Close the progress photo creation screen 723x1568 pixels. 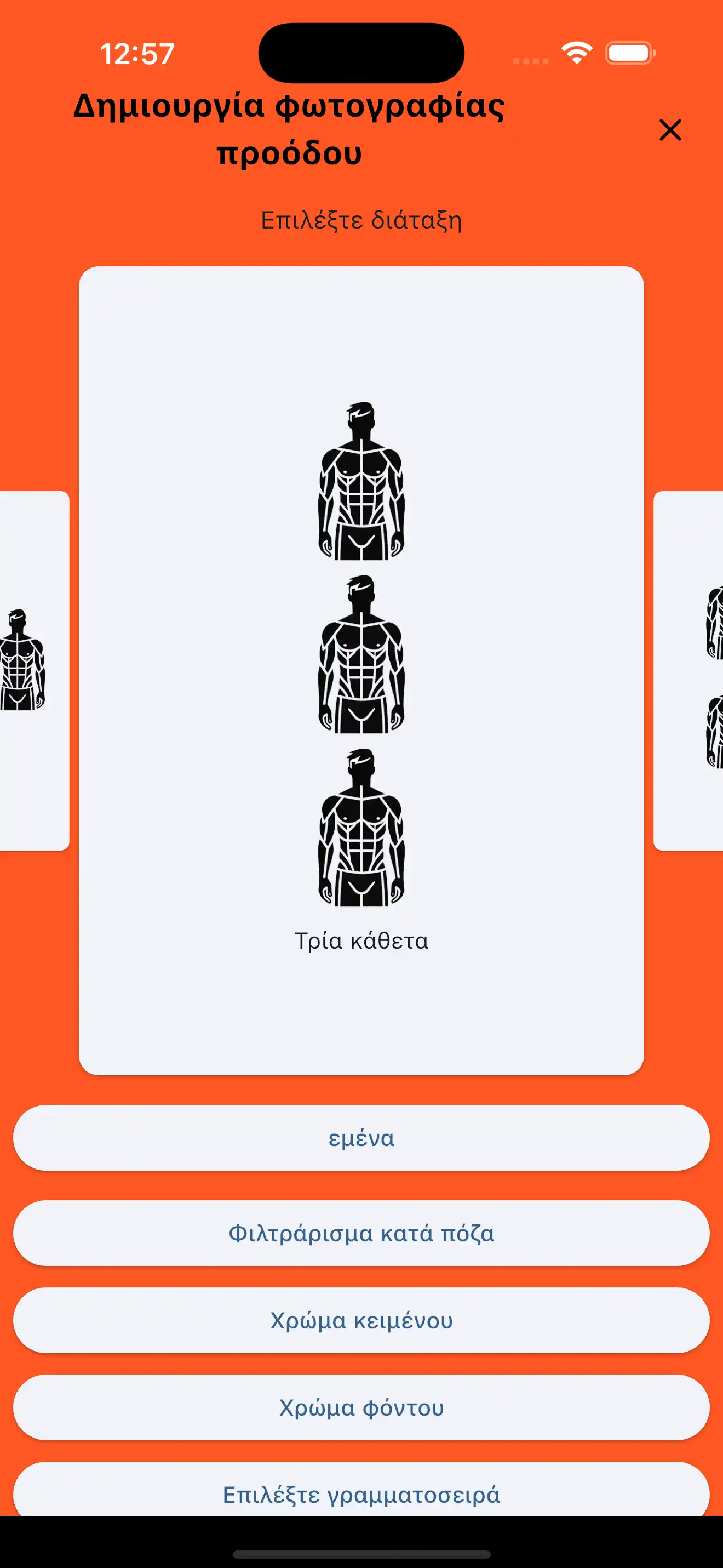[670, 130]
